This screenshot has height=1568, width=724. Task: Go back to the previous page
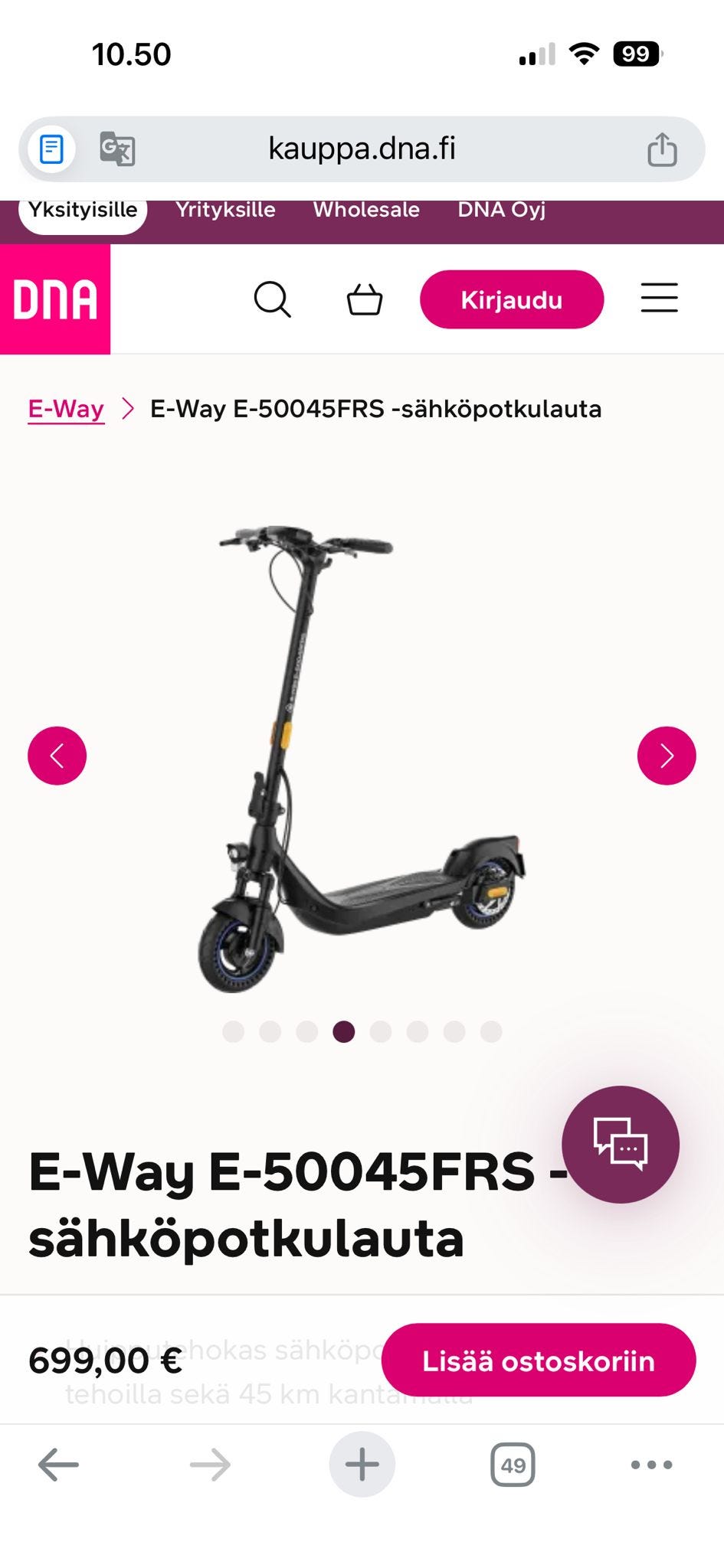tap(58, 1465)
